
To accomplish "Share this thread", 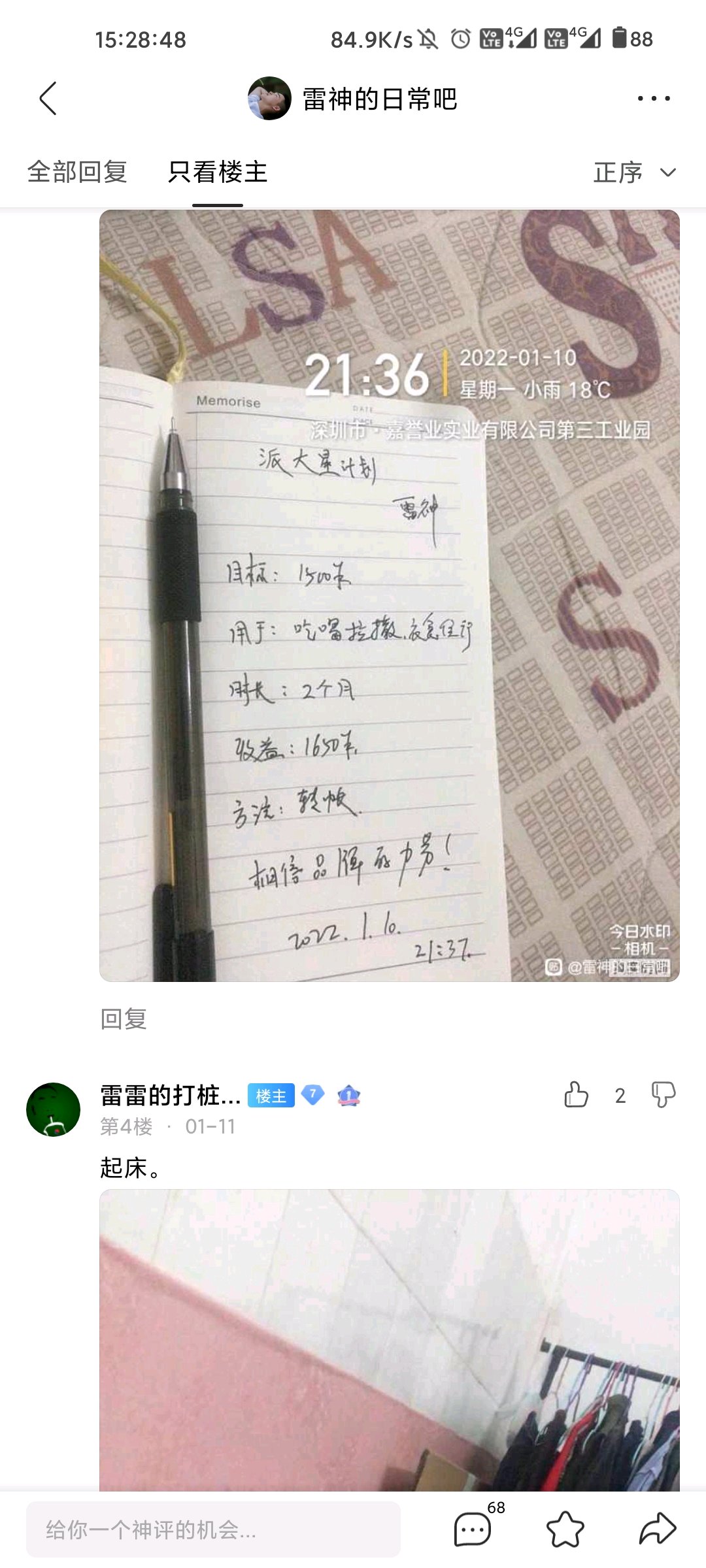I will pos(657,1529).
